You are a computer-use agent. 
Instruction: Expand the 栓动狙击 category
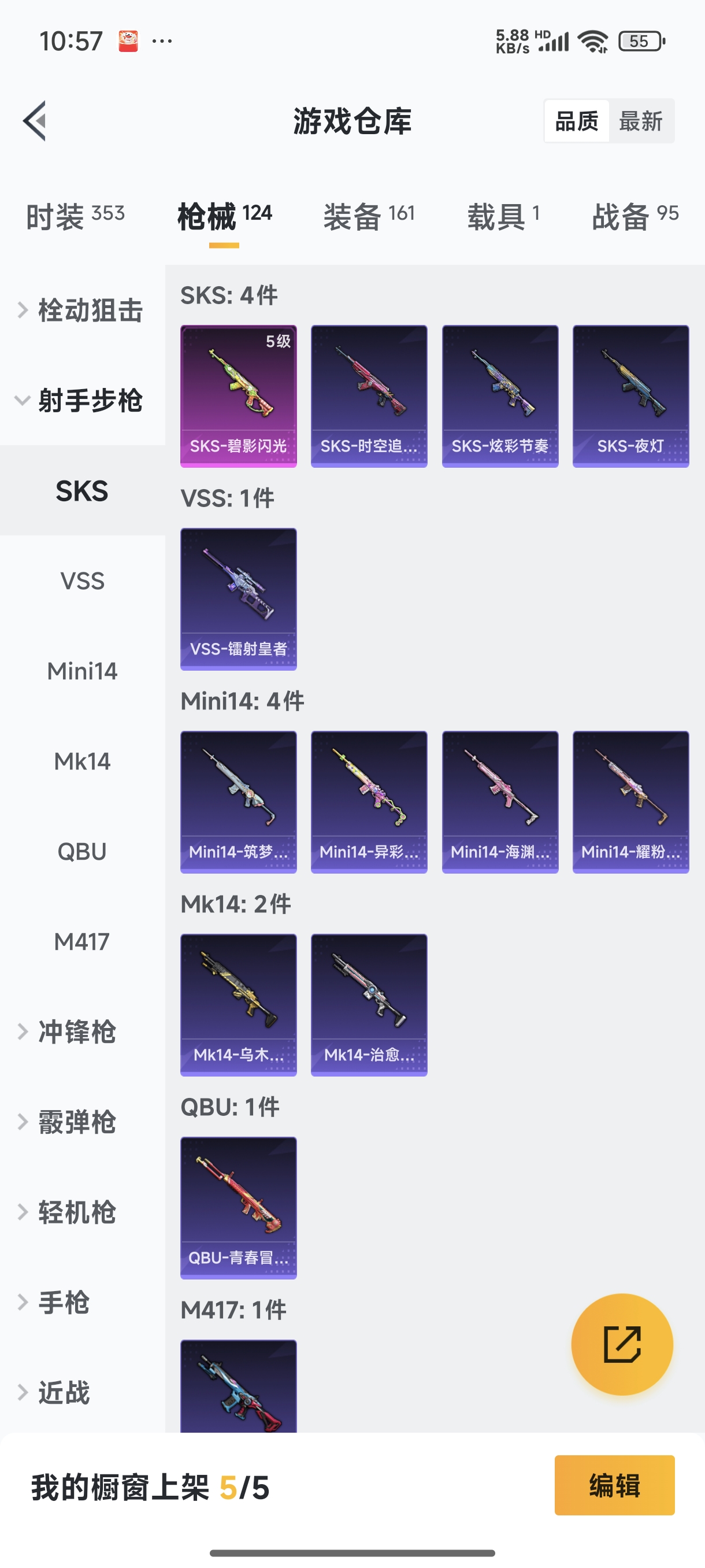tap(82, 310)
